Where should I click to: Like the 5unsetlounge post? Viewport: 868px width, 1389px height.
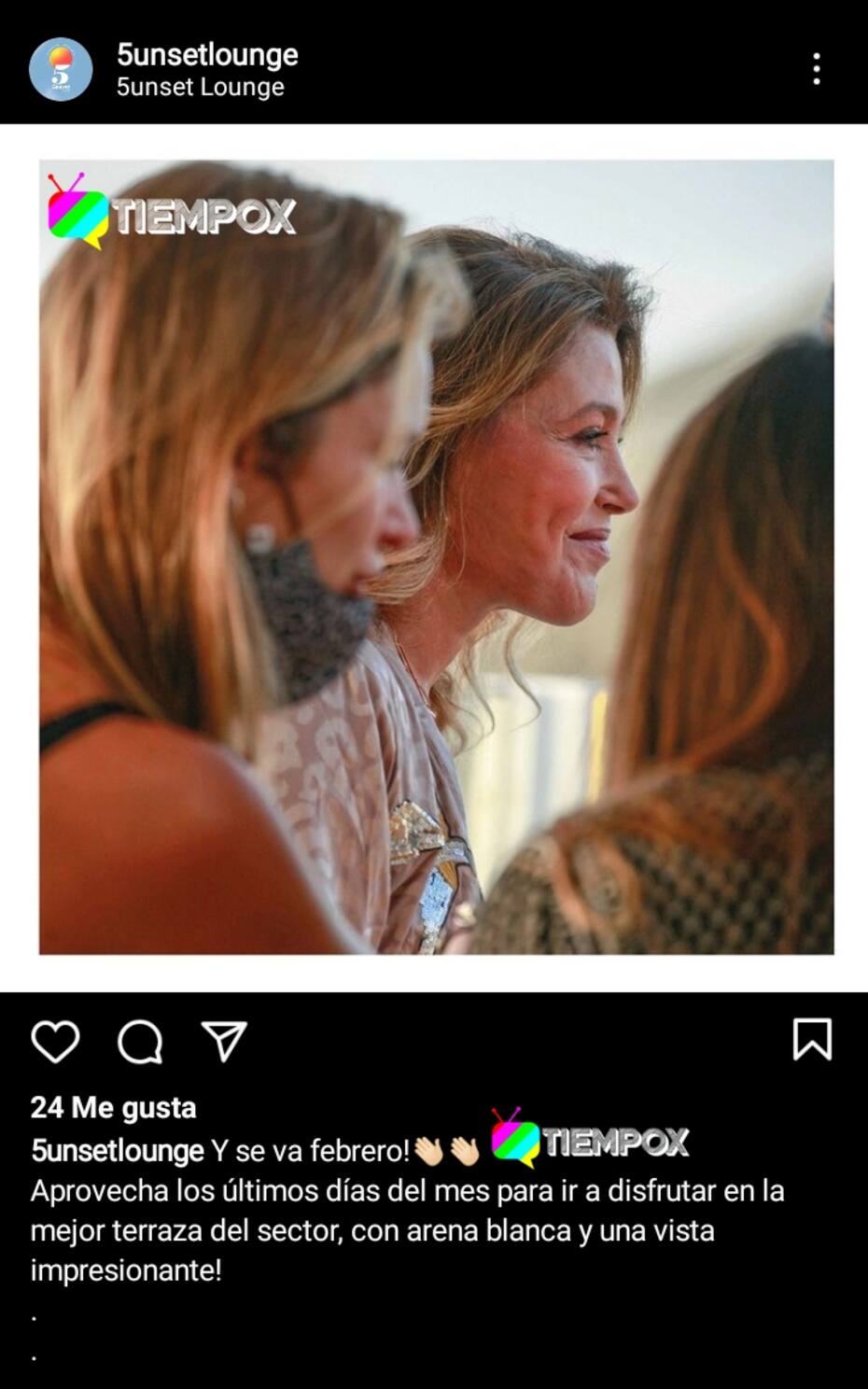[55, 1041]
